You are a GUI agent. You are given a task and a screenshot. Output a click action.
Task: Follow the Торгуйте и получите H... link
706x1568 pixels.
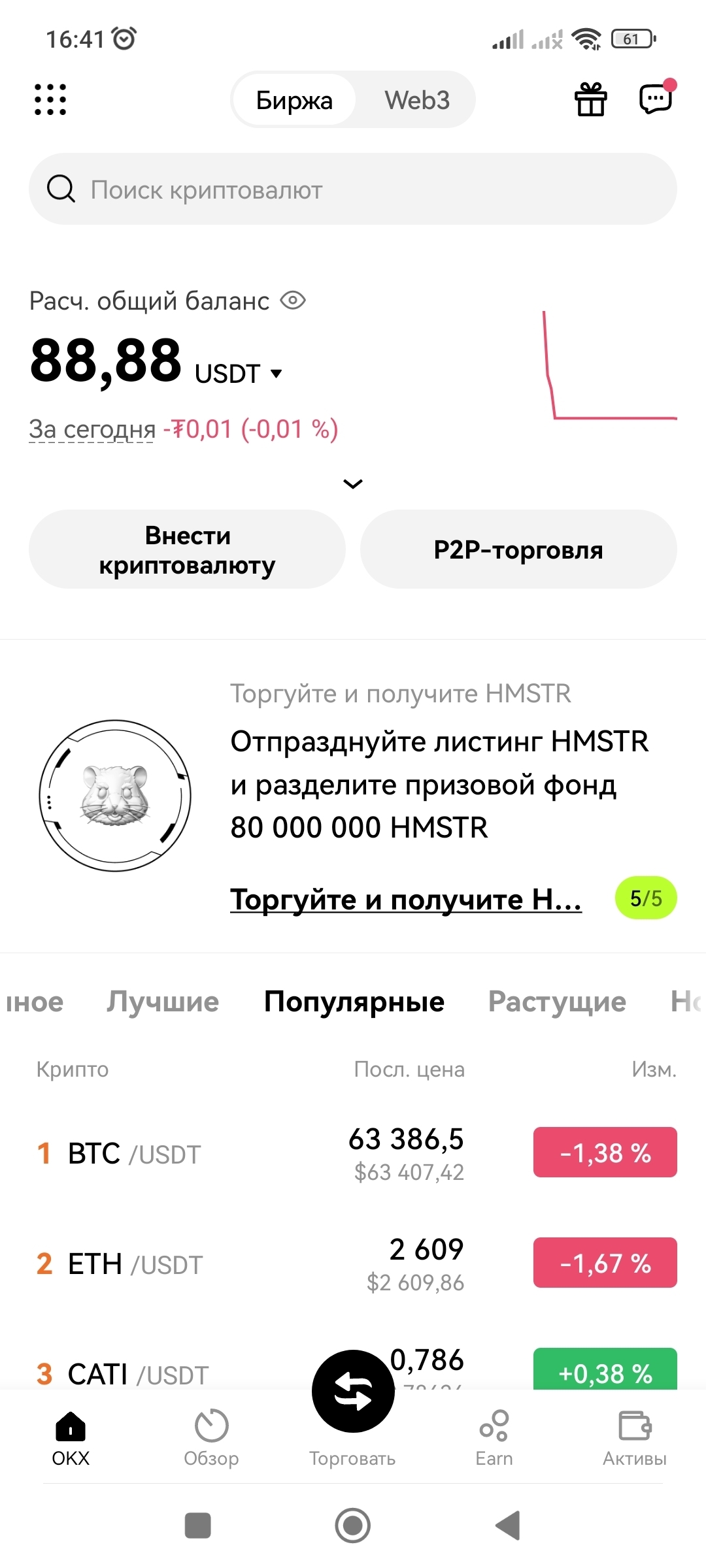coord(405,900)
